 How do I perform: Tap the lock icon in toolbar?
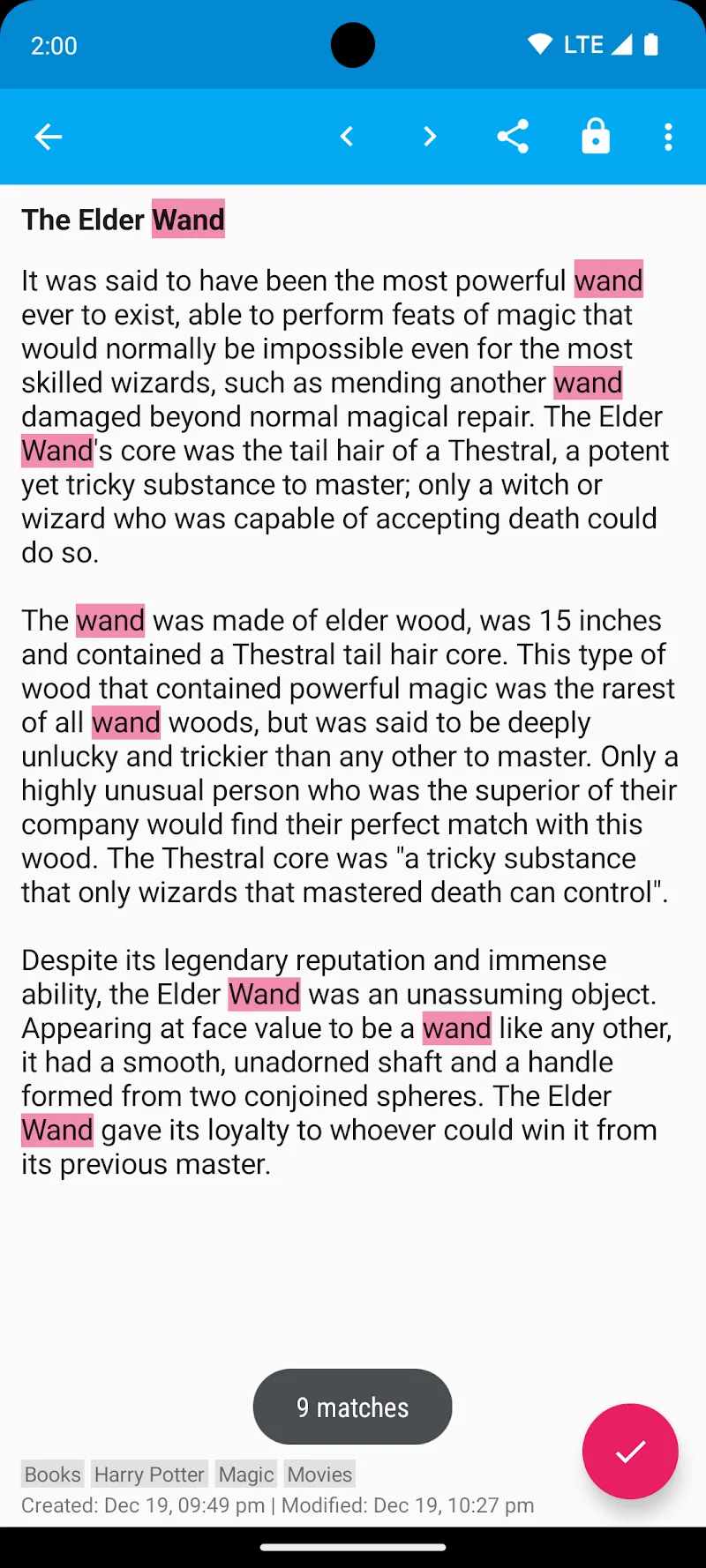point(596,137)
